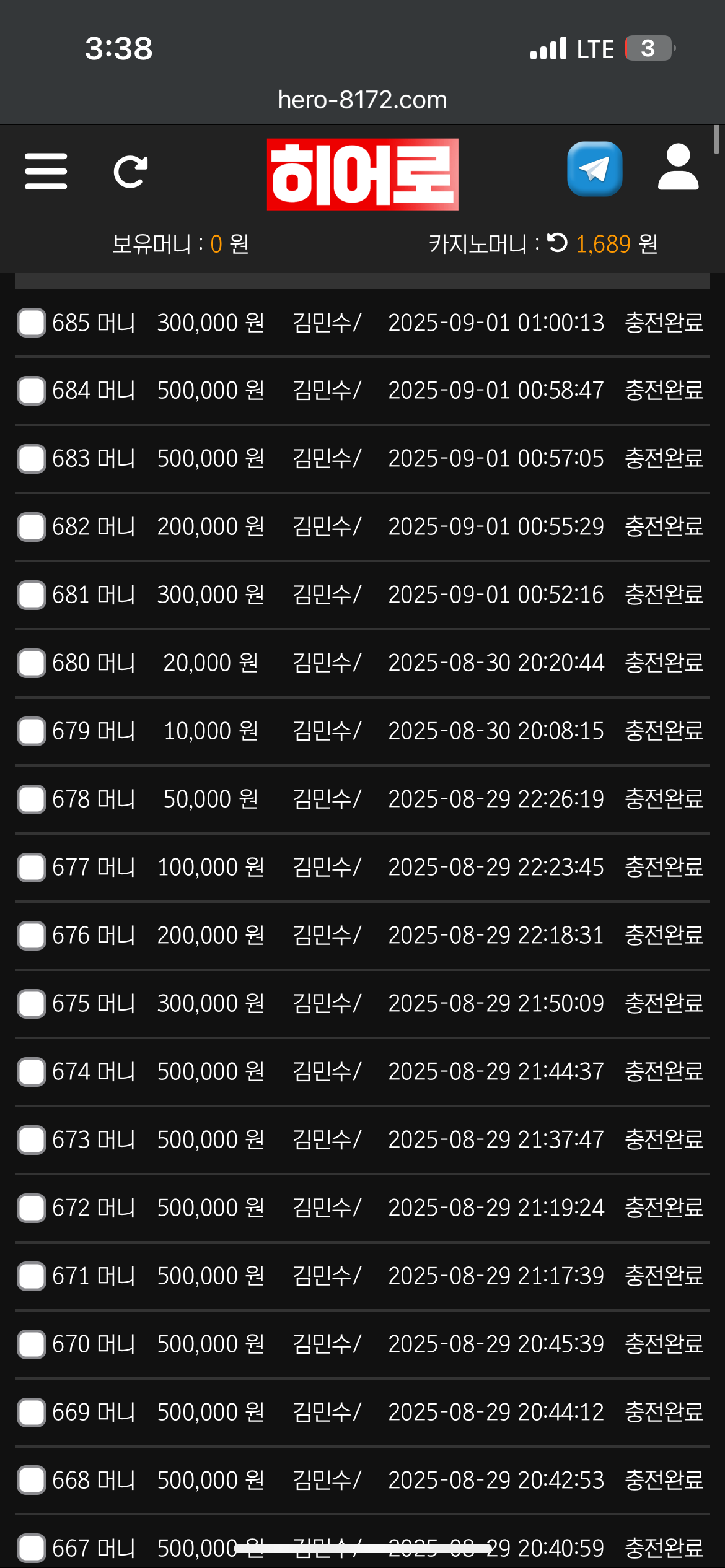725x1568 pixels.
Task: Select the checkbox for entry 678
Action: click(32, 799)
